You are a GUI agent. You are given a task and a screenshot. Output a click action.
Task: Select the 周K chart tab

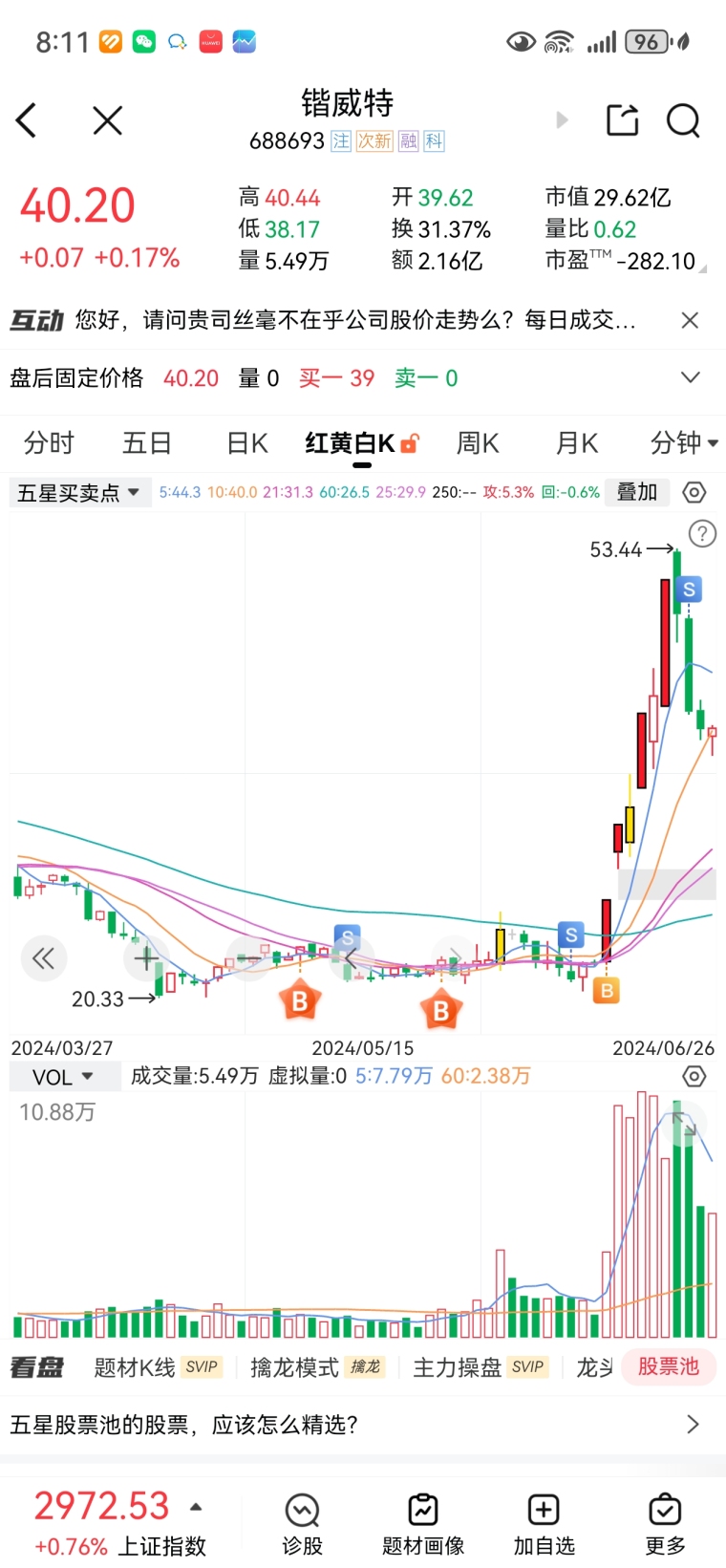(478, 443)
